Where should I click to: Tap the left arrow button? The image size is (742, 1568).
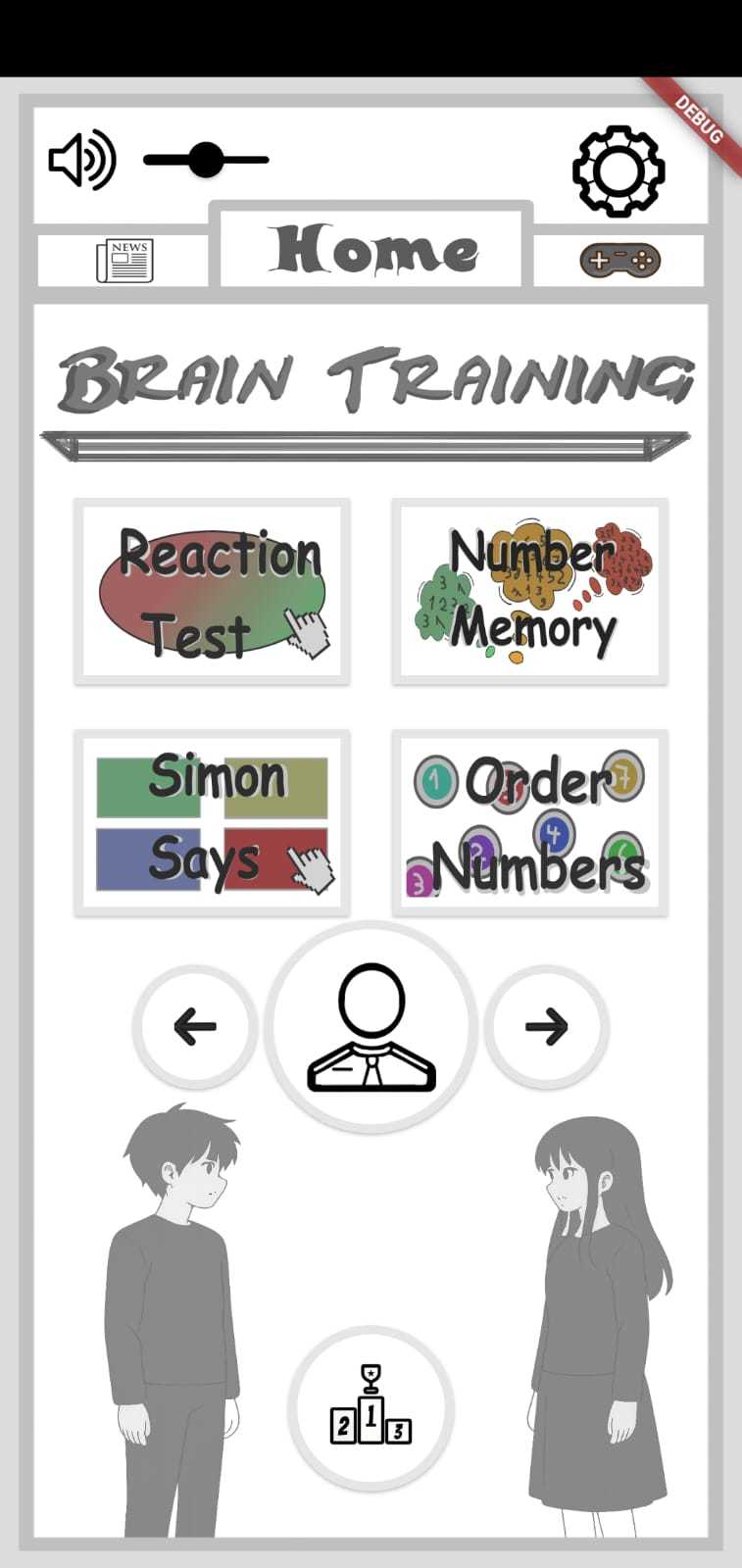(195, 1027)
